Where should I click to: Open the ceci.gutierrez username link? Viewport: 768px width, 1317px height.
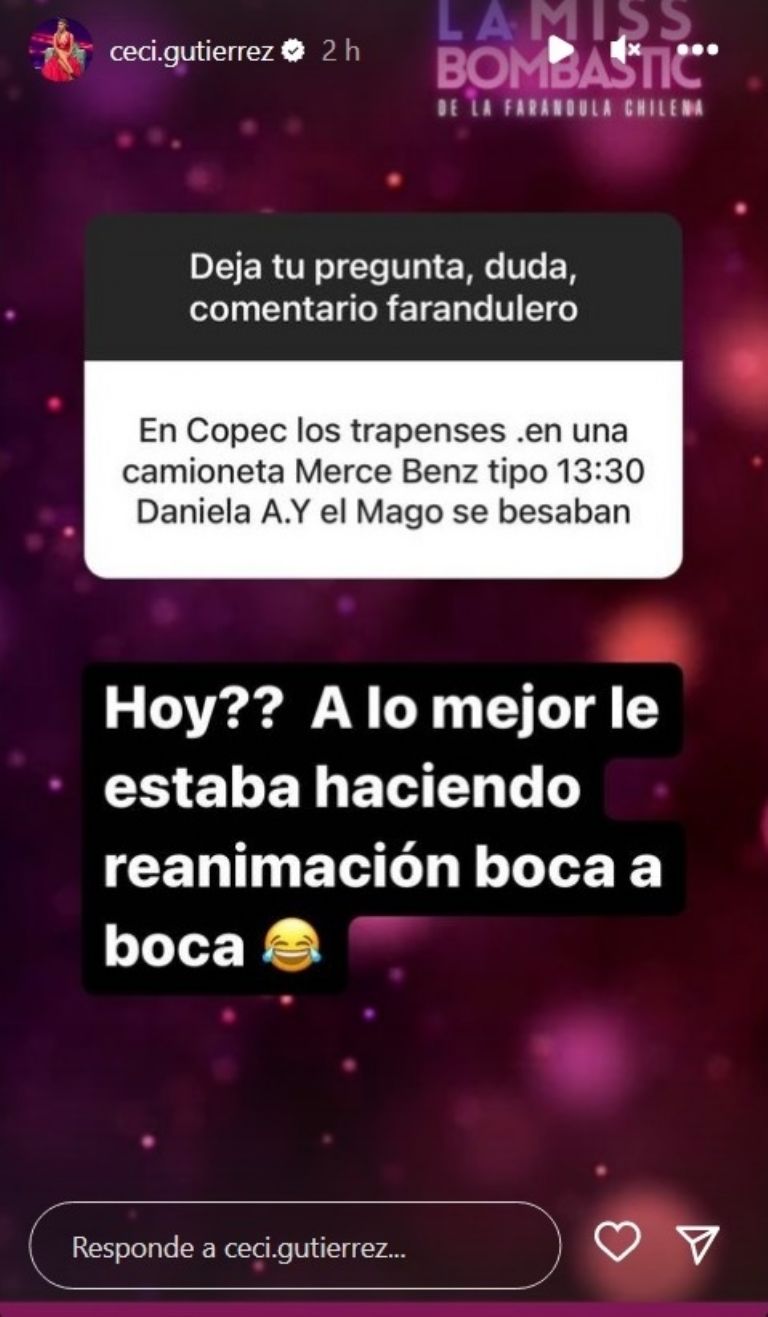coord(190,52)
